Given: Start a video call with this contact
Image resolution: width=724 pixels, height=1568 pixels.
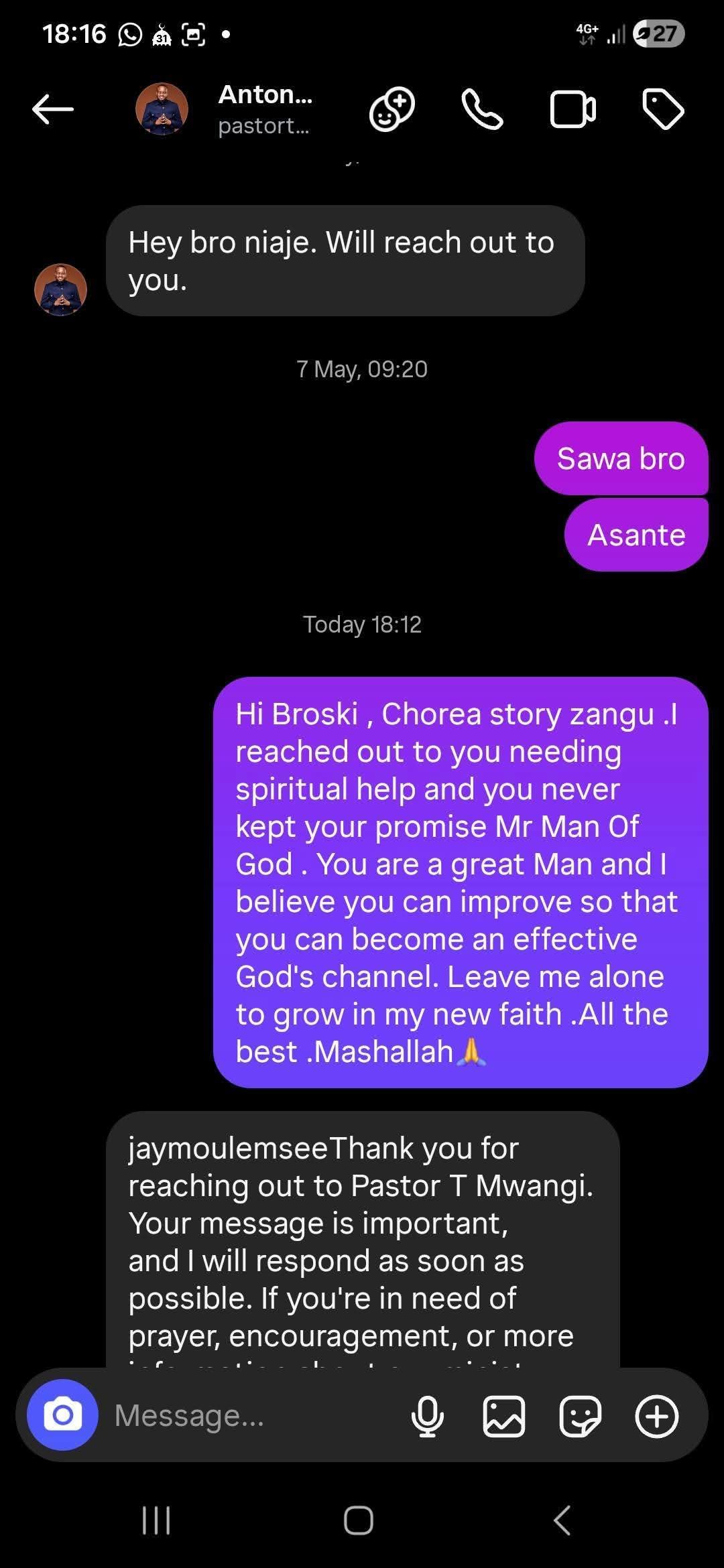Looking at the screenshot, I should click(572, 109).
